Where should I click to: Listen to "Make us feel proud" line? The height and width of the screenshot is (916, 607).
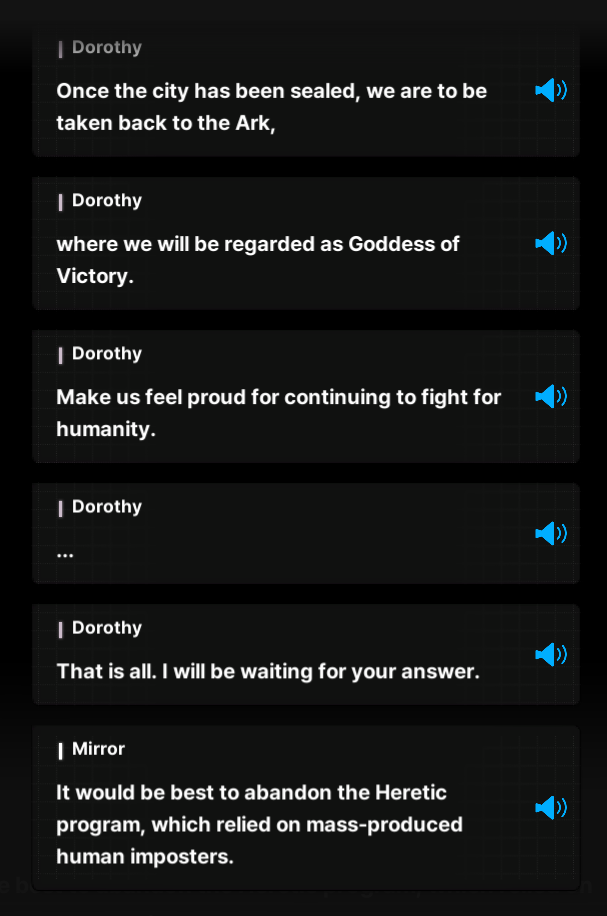pyautogui.click(x=550, y=396)
